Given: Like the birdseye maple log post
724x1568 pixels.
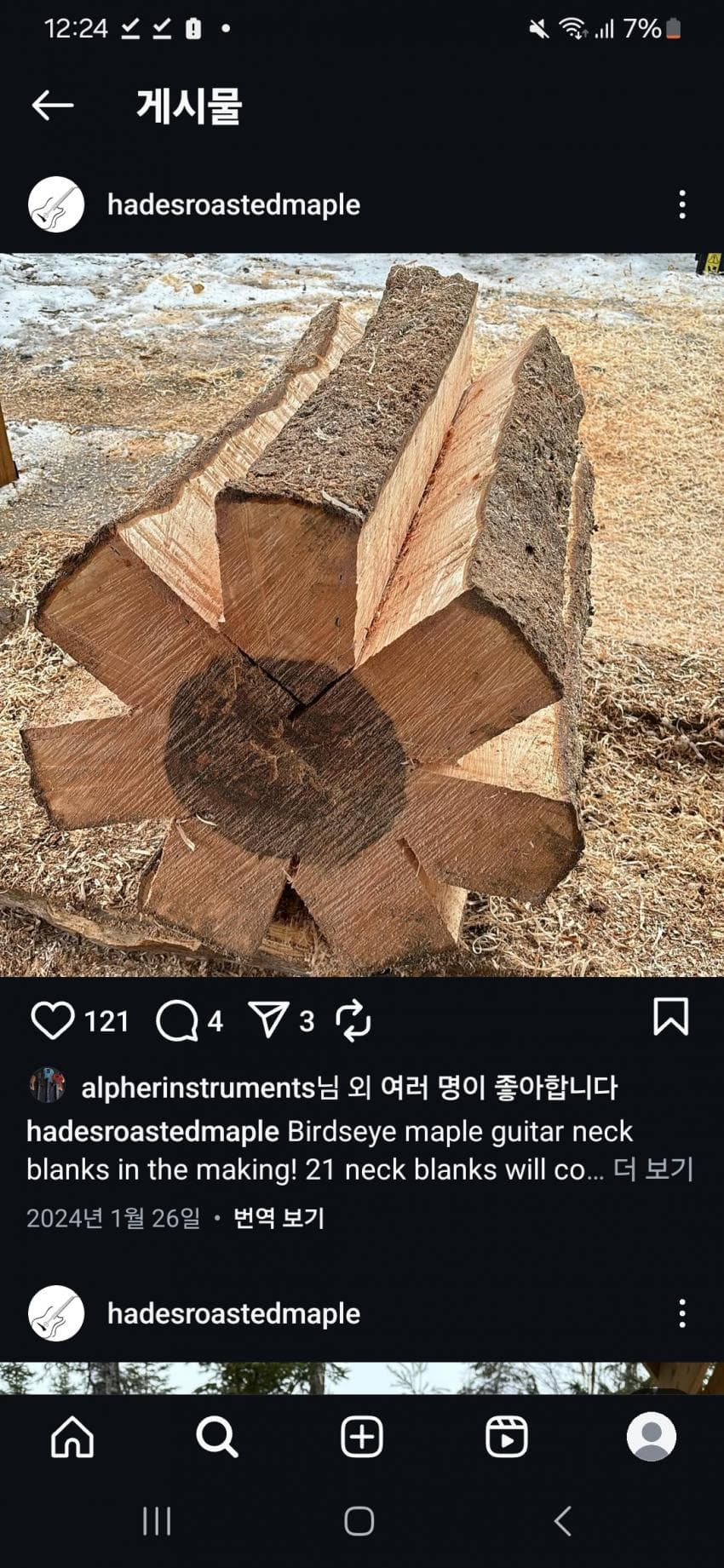Looking at the screenshot, I should pos(52,1020).
